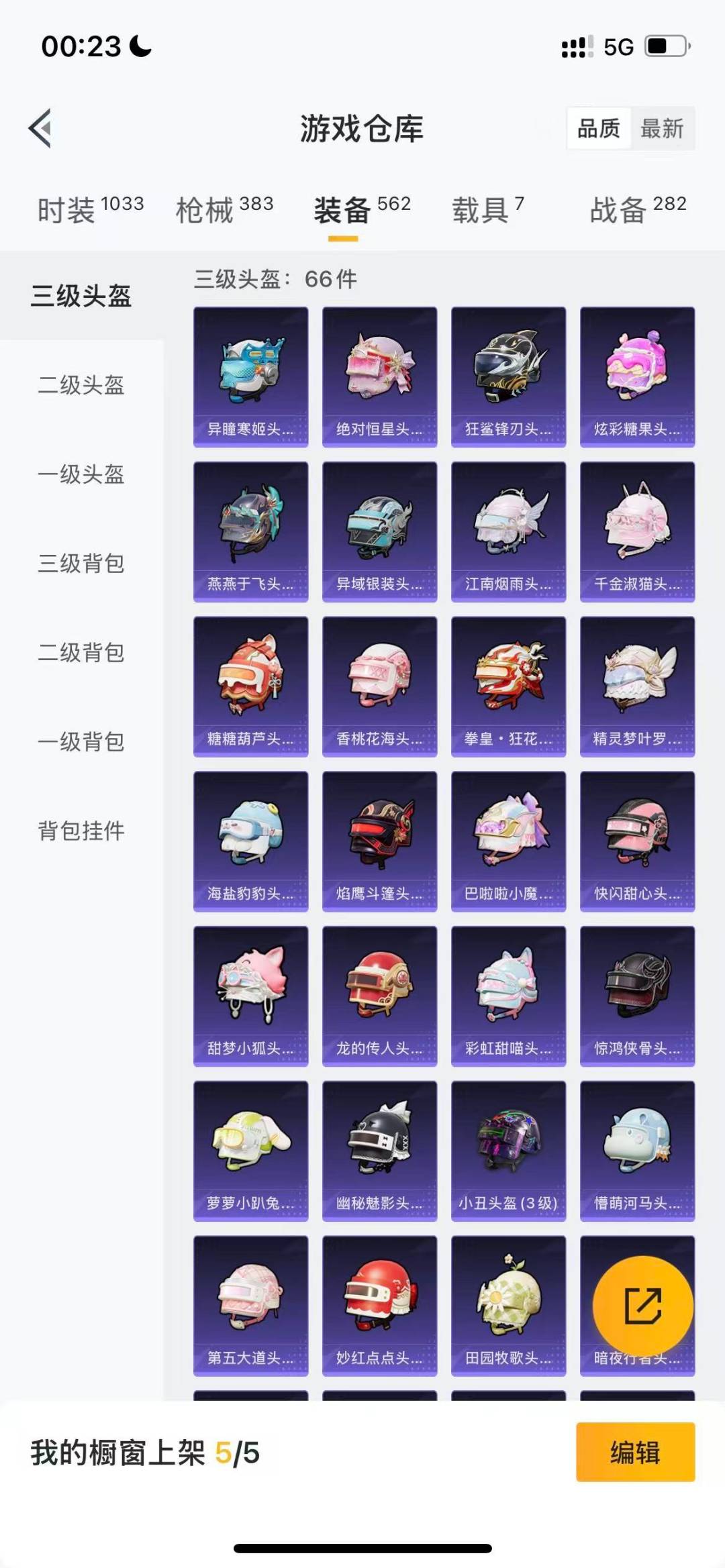Open the 小丑头盔 (3级) item
The width and height of the screenshot is (725, 1568).
508,1147
